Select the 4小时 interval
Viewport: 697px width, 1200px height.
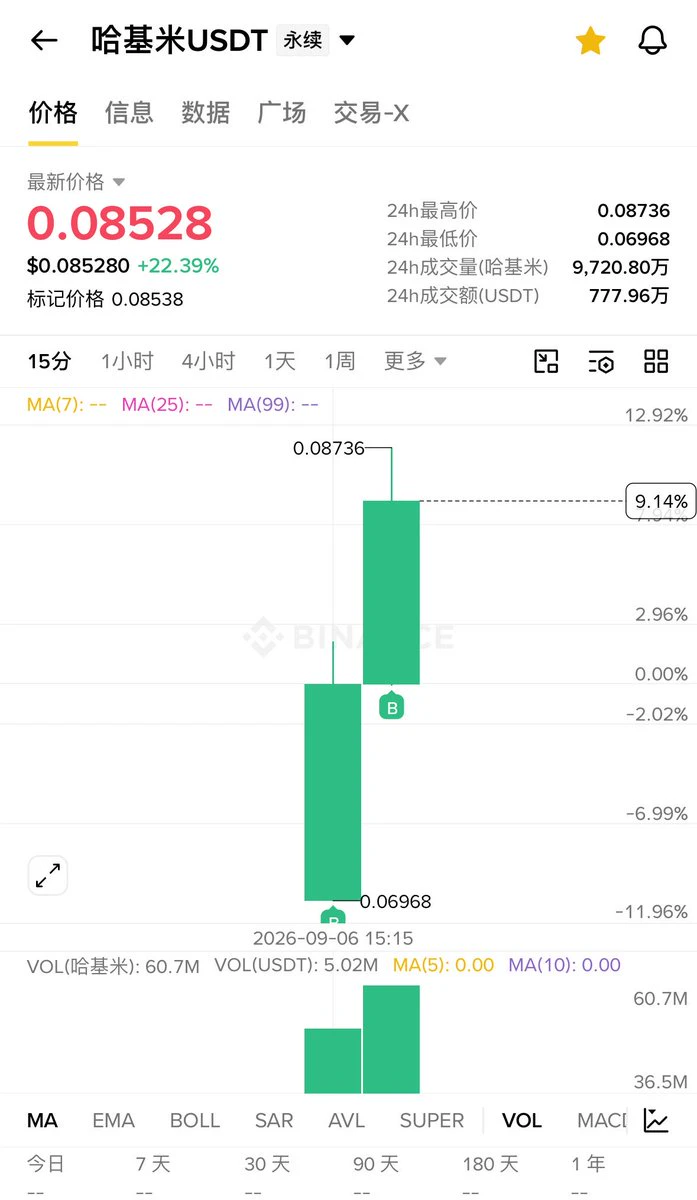click(x=208, y=361)
